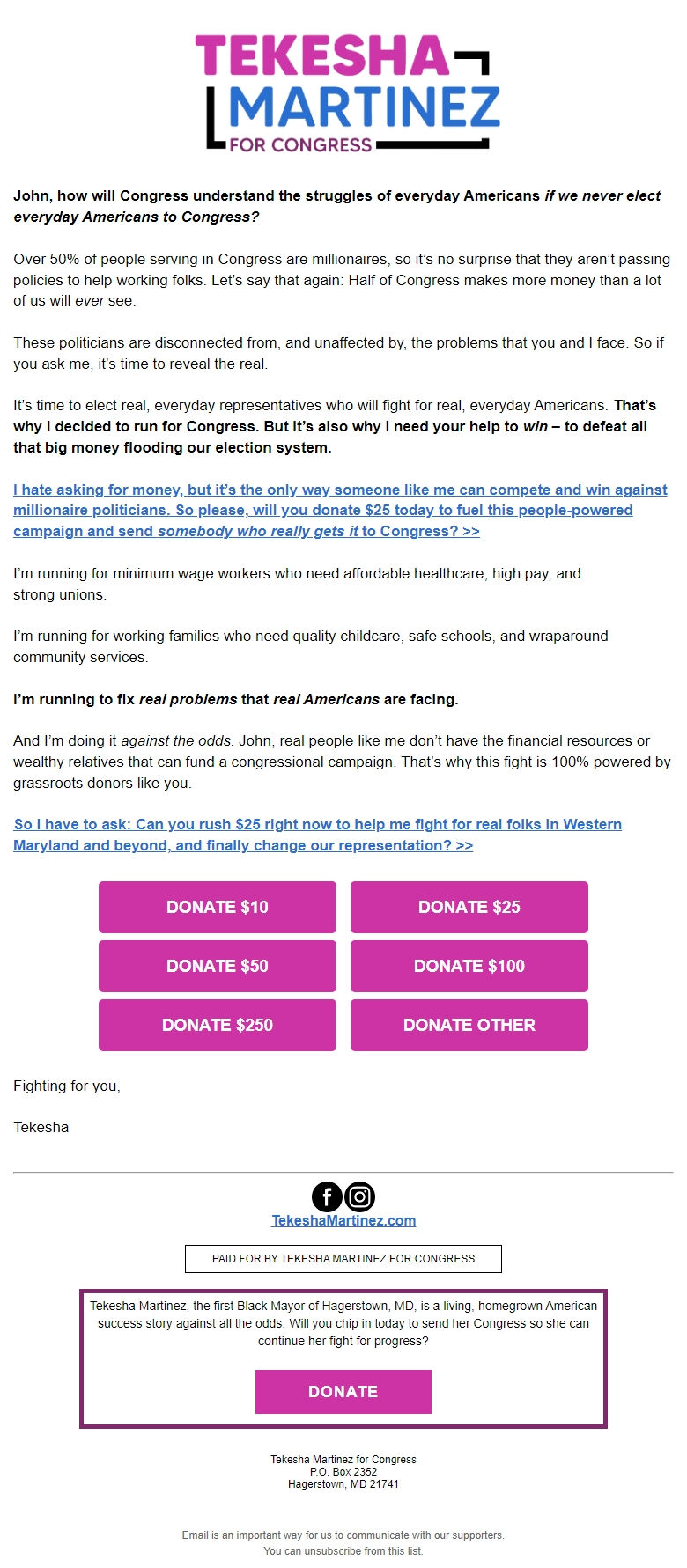The image size is (687, 1568).
Task: Choose the DONATE $100 amount
Action: click(469, 966)
